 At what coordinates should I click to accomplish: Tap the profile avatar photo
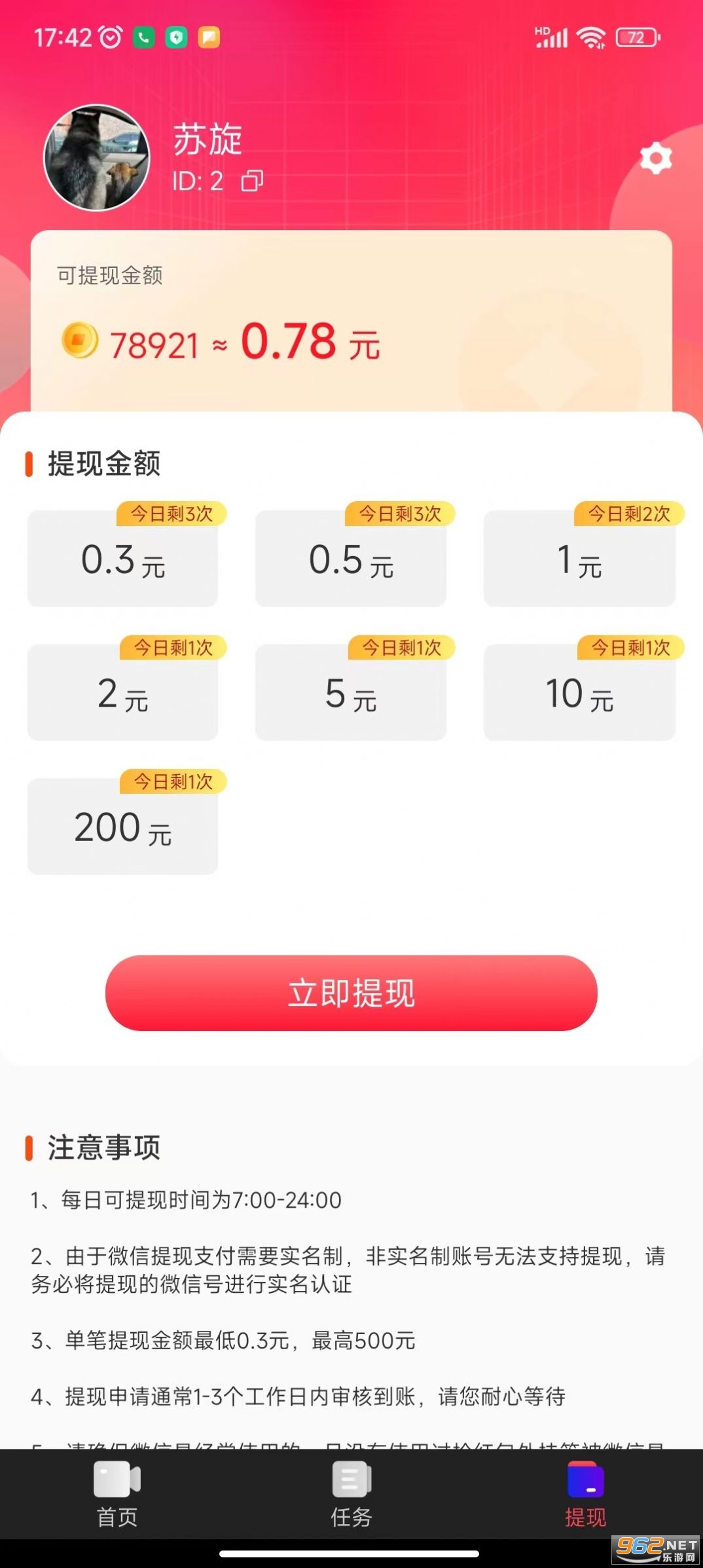[x=96, y=158]
